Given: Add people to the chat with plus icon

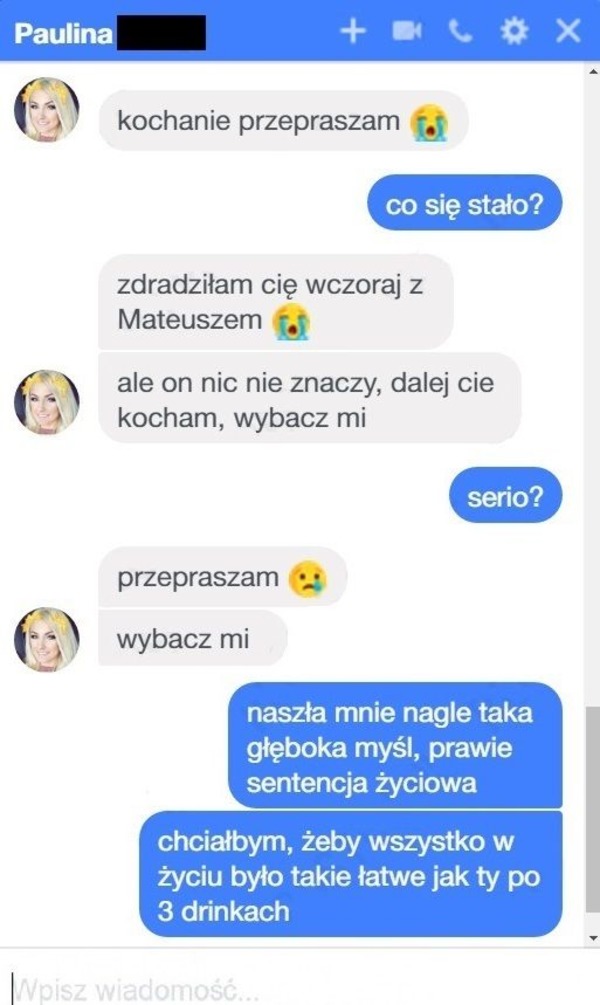Looking at the screenshot, I should click(x=353, y=31).
